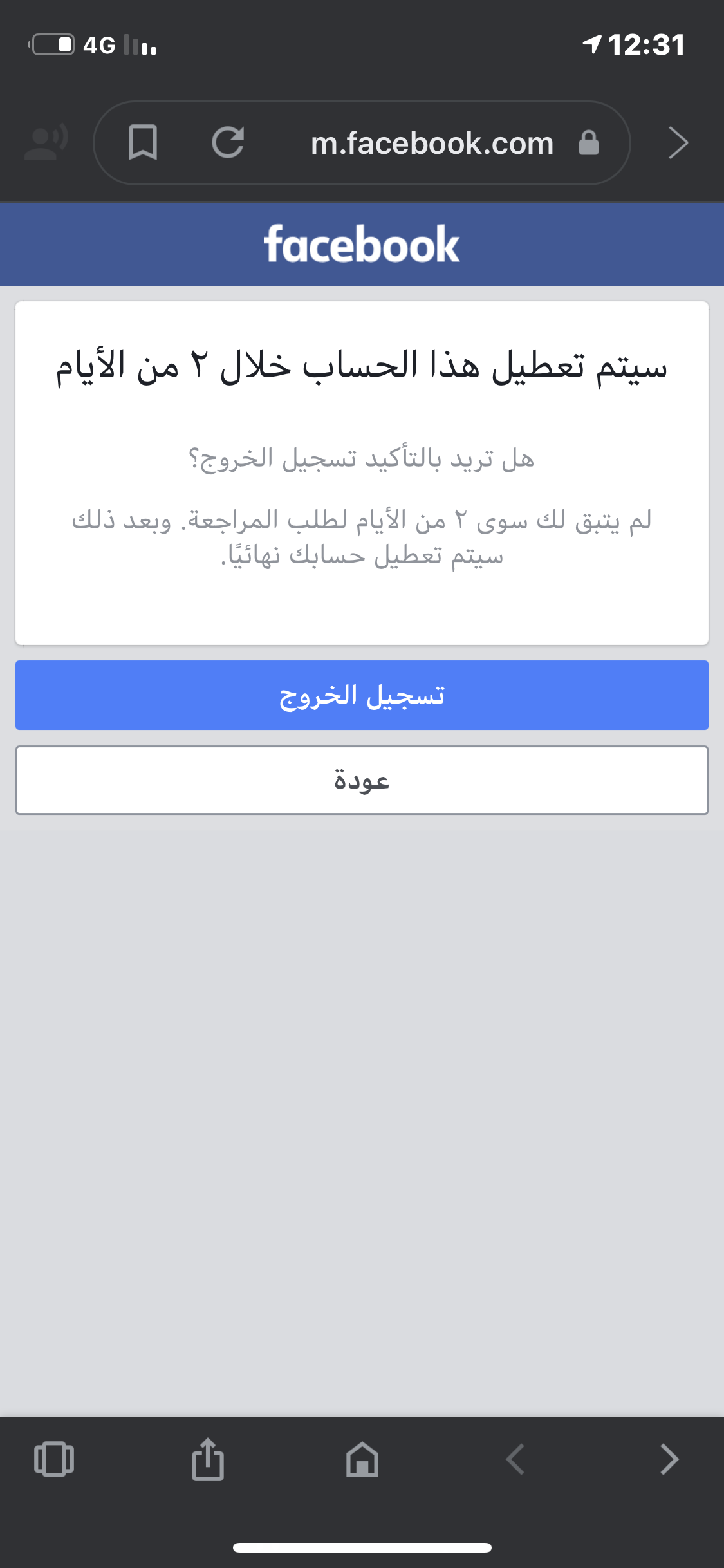The image size is (724, 1568).
Task: Go to the browser home page
Action: pyautogui.click(x=362, y=1459)
